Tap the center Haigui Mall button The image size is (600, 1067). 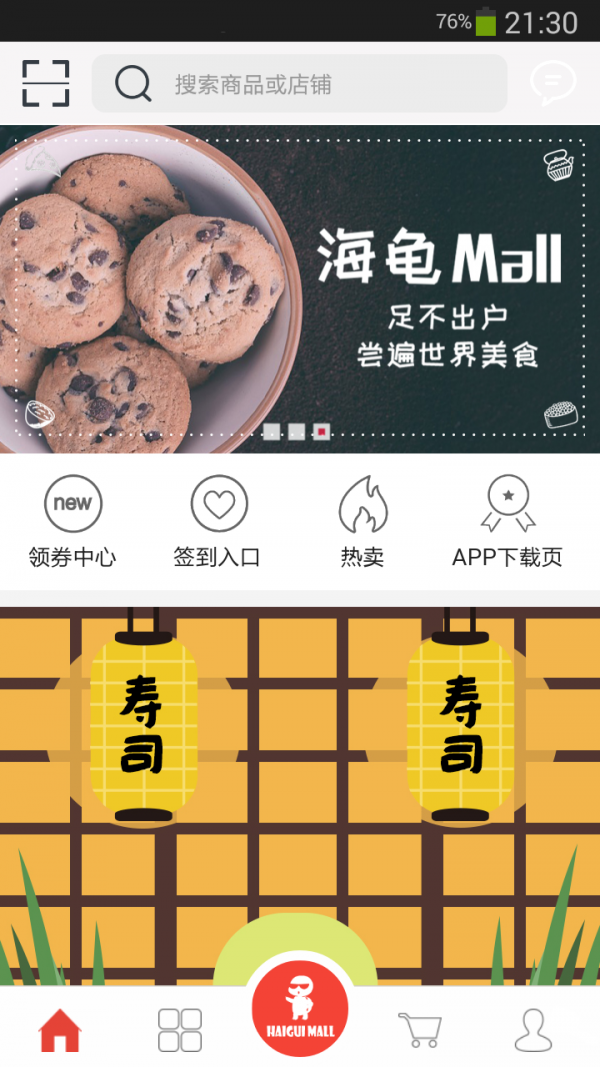click(300, 1008)
